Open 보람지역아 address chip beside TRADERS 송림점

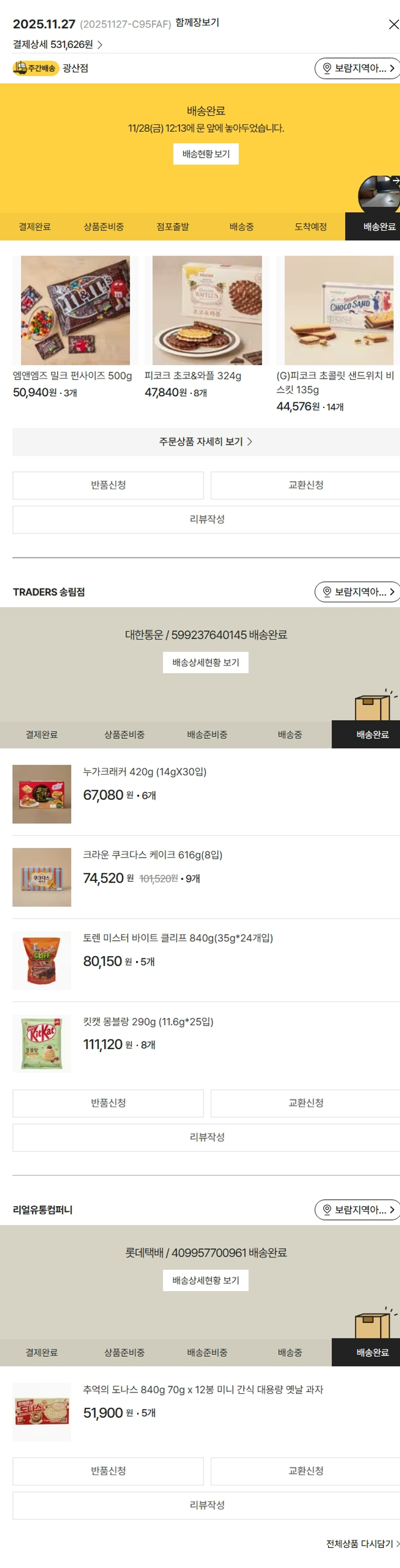click(x=358, y=592)
